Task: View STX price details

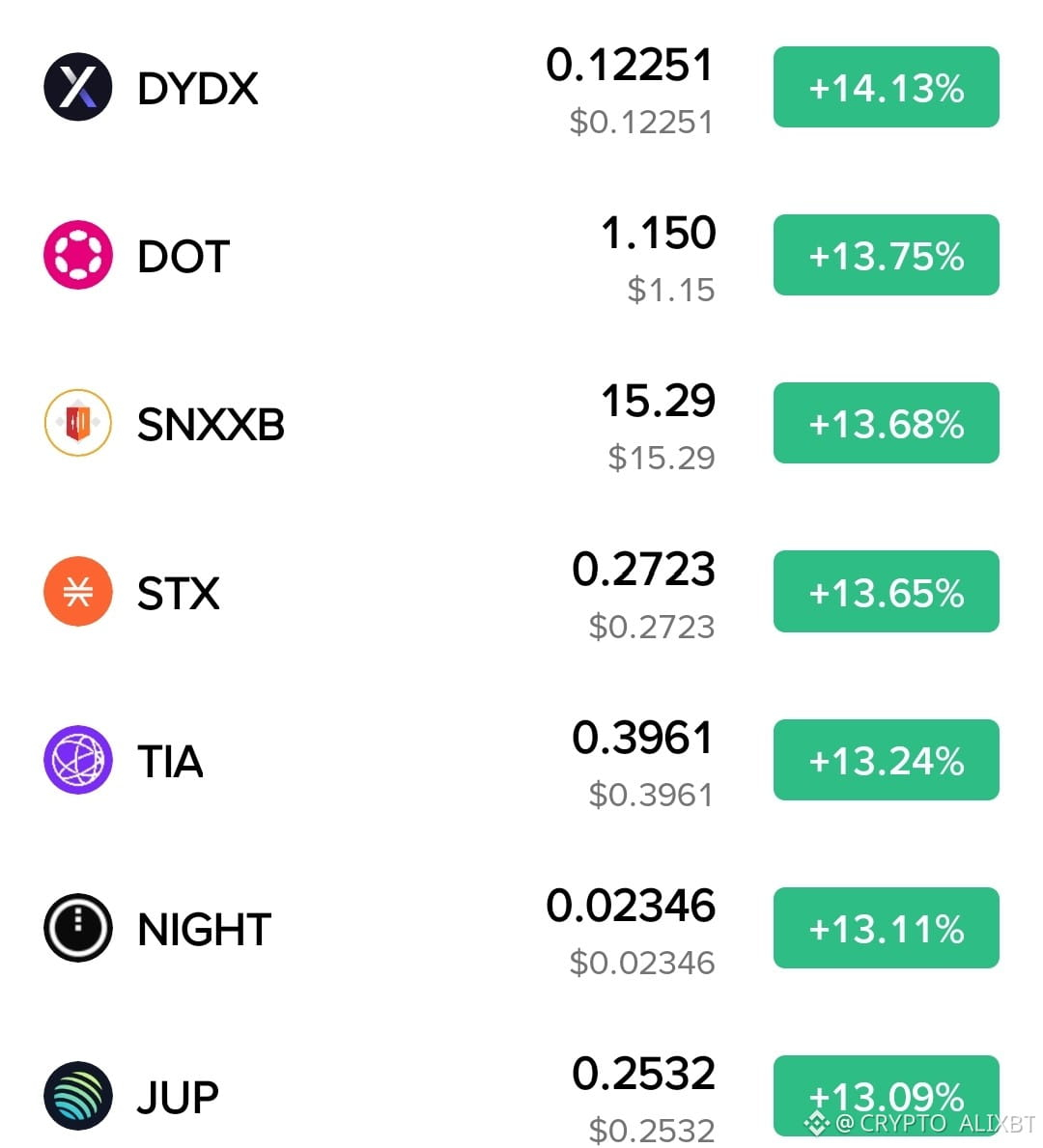Action: click(521, 592)
